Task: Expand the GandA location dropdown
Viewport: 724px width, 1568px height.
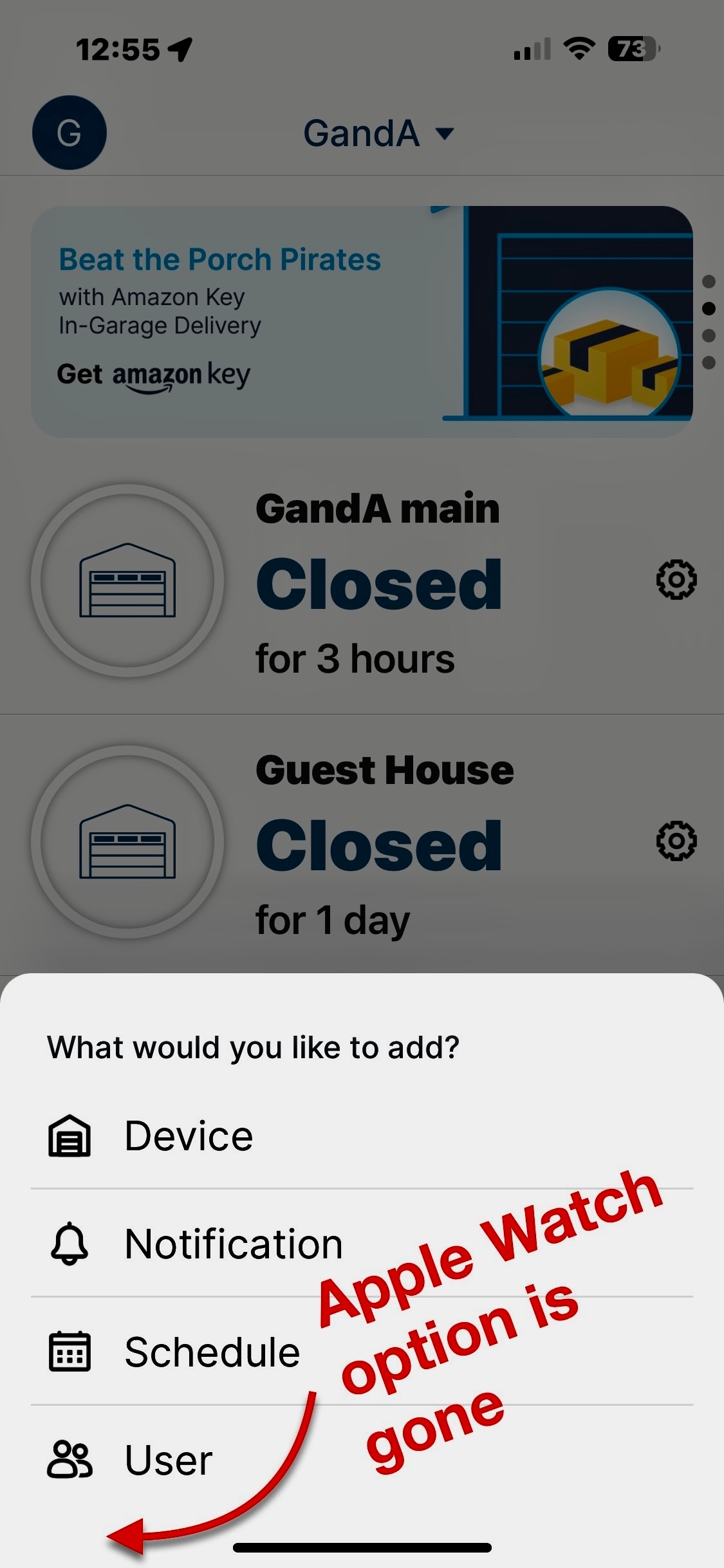Action: tap(378, 134)
